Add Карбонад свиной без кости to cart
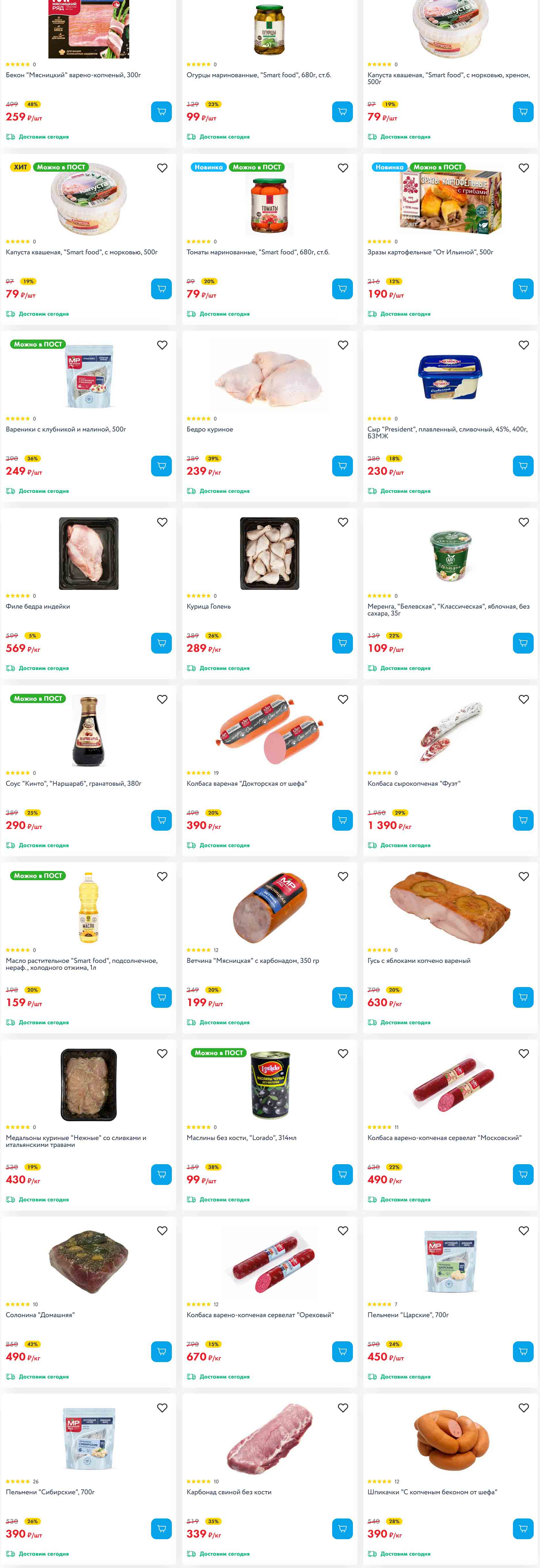Screen dimensions: 540x1568 342,1529
